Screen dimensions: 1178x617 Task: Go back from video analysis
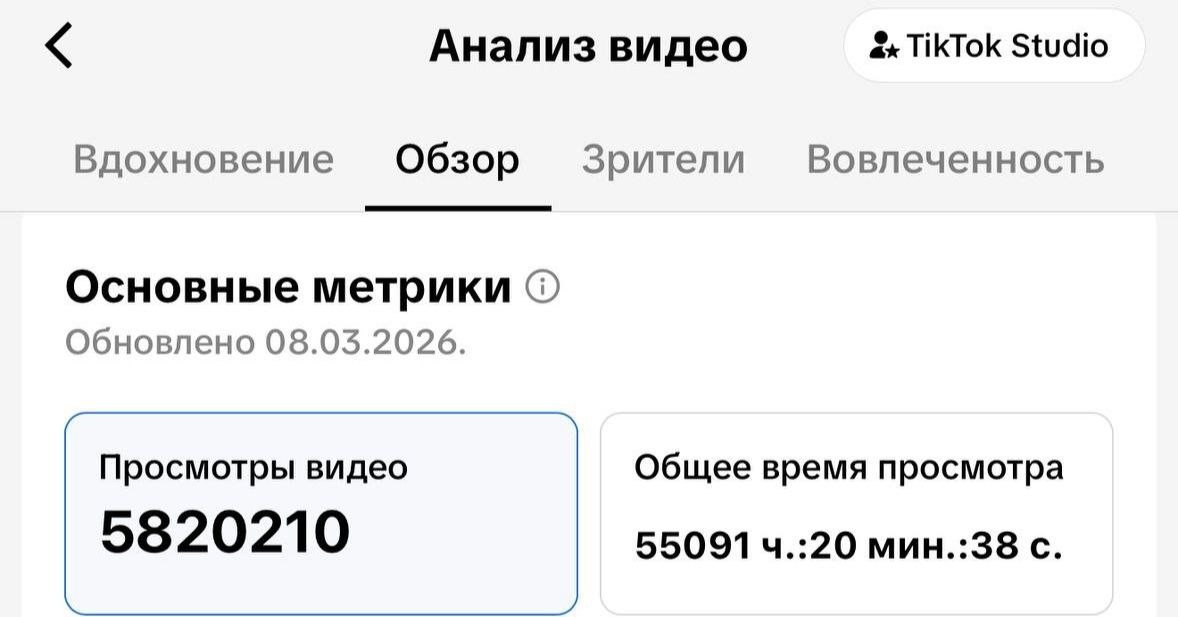(59, 46)
